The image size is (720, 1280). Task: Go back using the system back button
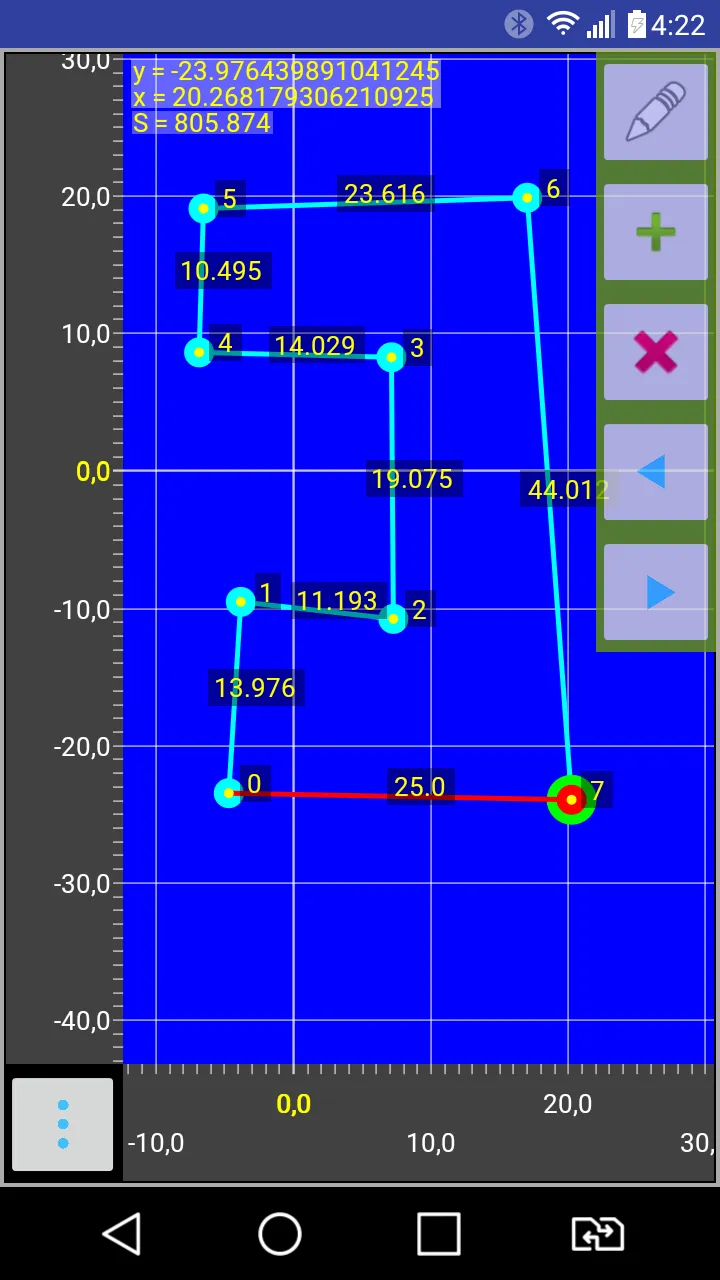[122, 1234]
